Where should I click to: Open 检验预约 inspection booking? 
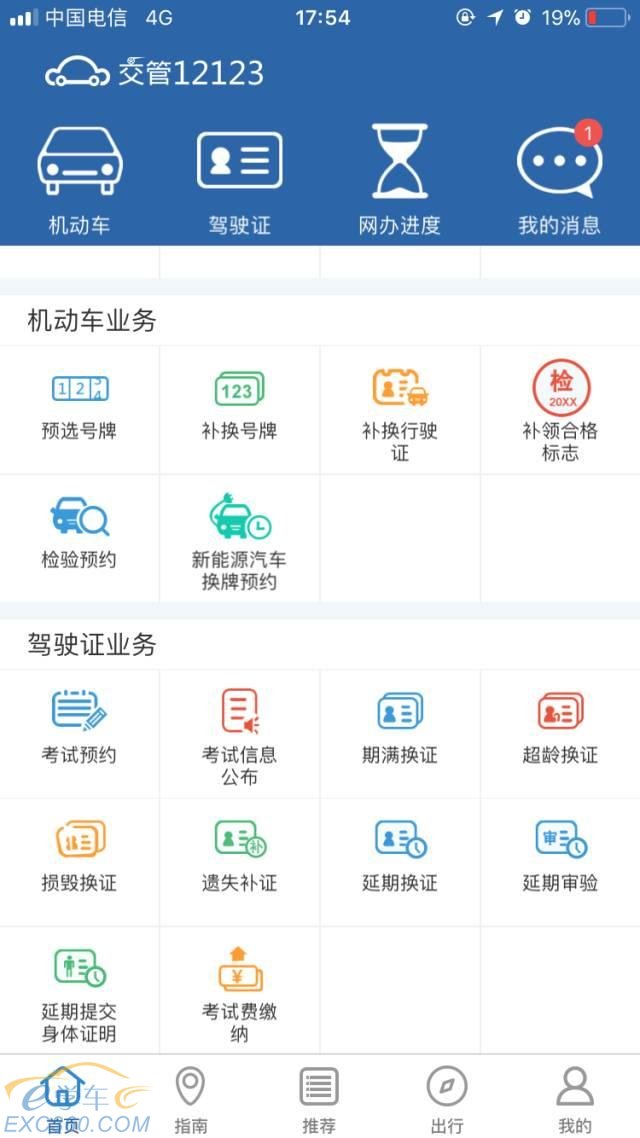pos(80,538)
